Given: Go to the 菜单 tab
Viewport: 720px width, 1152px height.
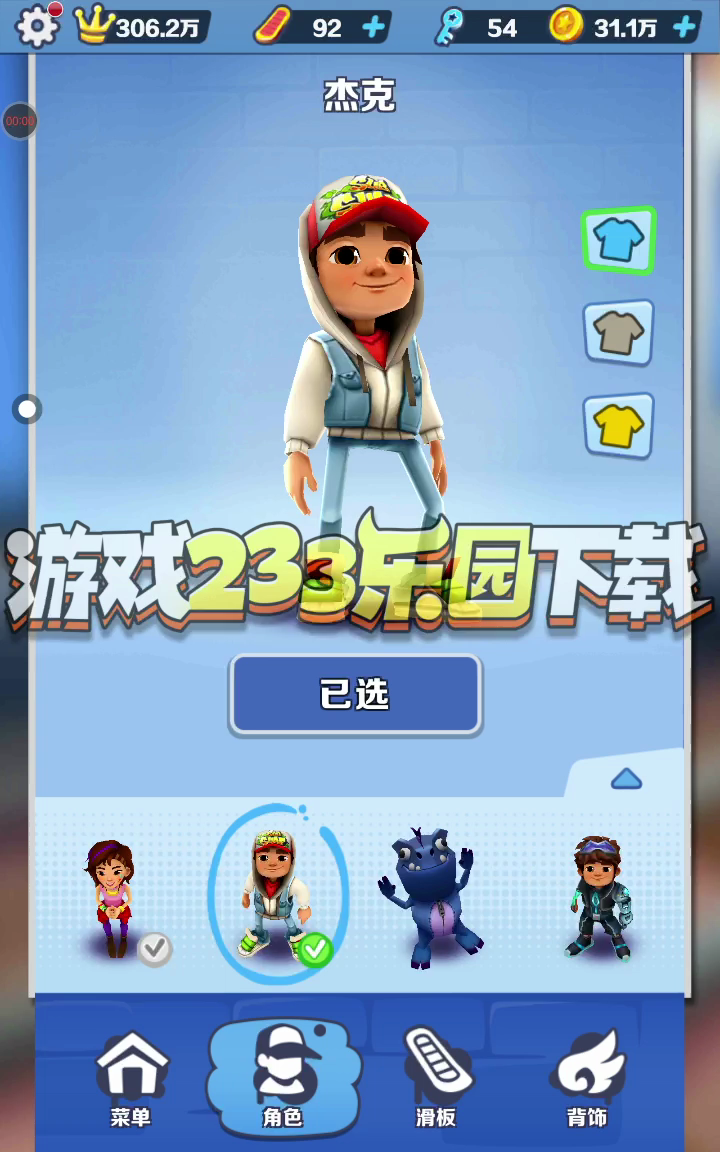Looking at the screenshot, I should click(131, 1078).
